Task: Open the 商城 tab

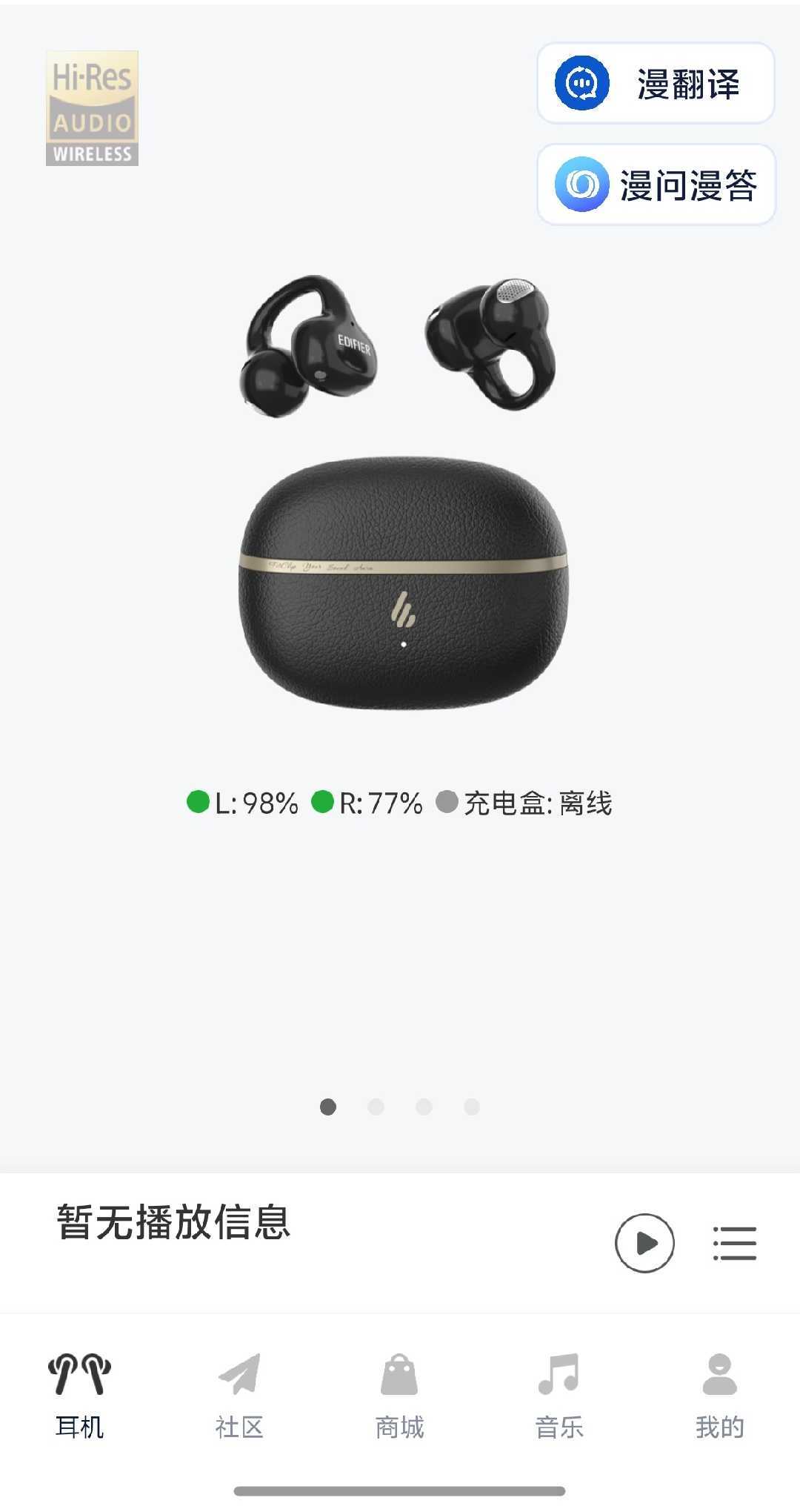Action: point(399,1395)
